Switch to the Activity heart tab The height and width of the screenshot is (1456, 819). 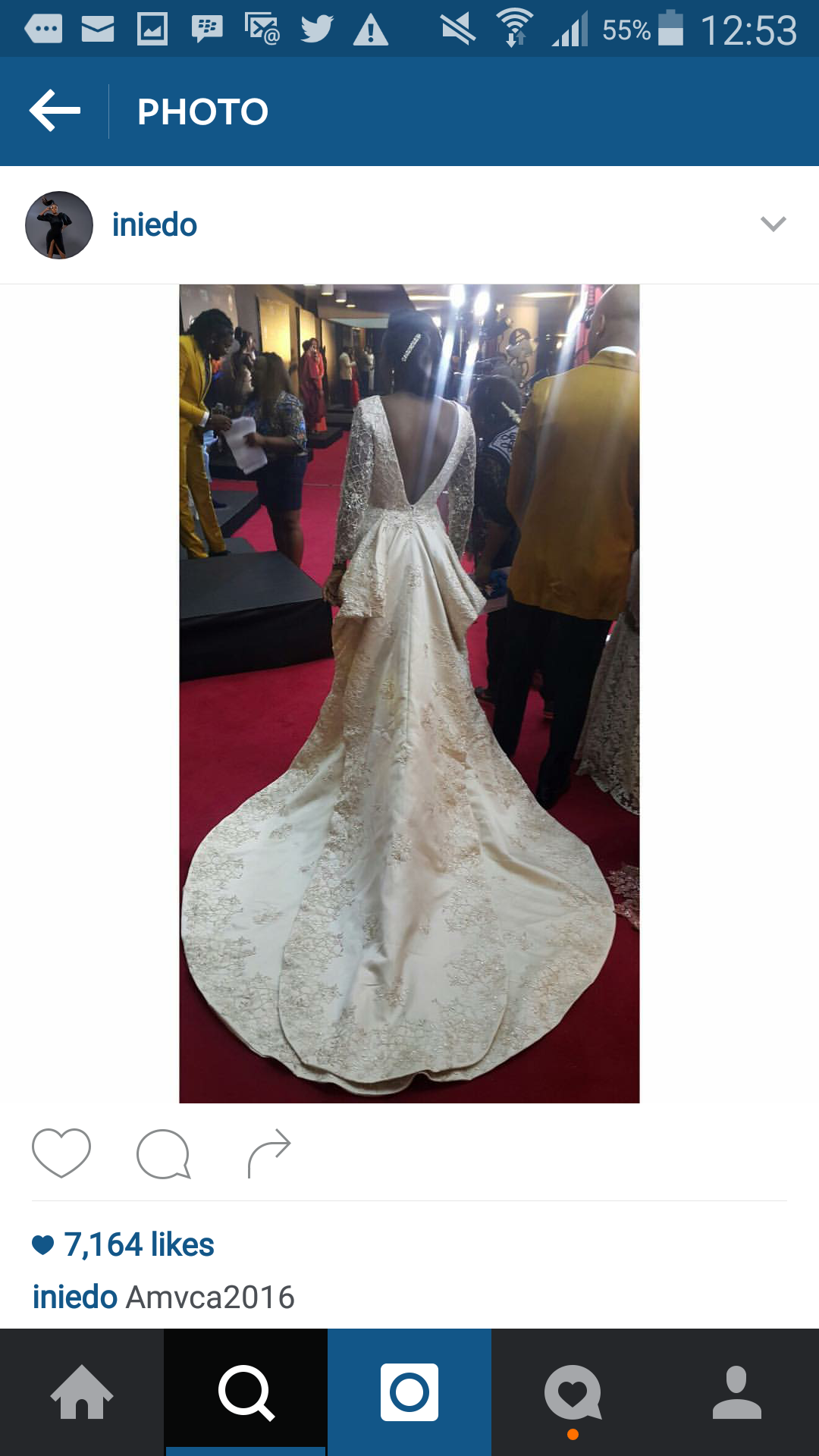(x=573, y=1392)
